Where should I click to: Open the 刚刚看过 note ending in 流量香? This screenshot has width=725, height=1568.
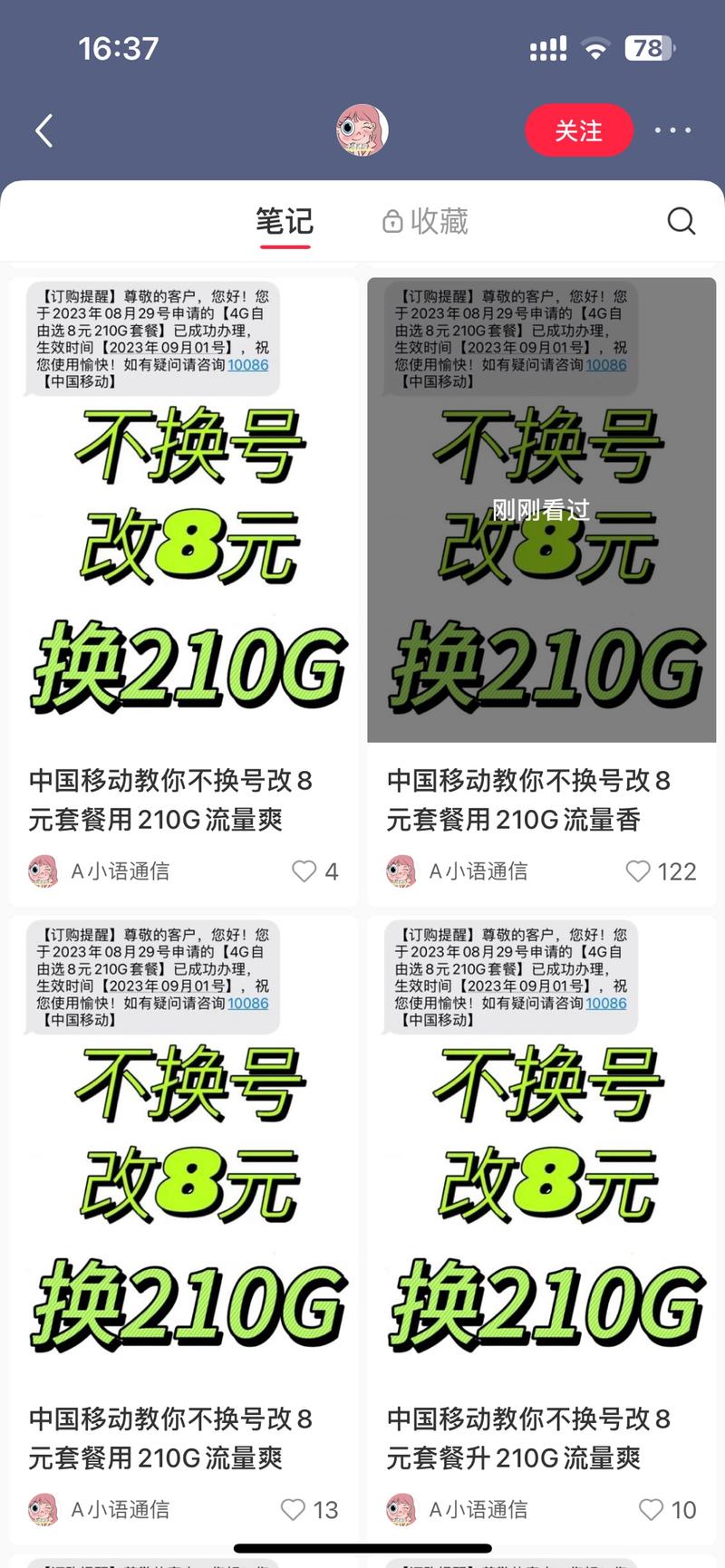[x=541, y=544]
